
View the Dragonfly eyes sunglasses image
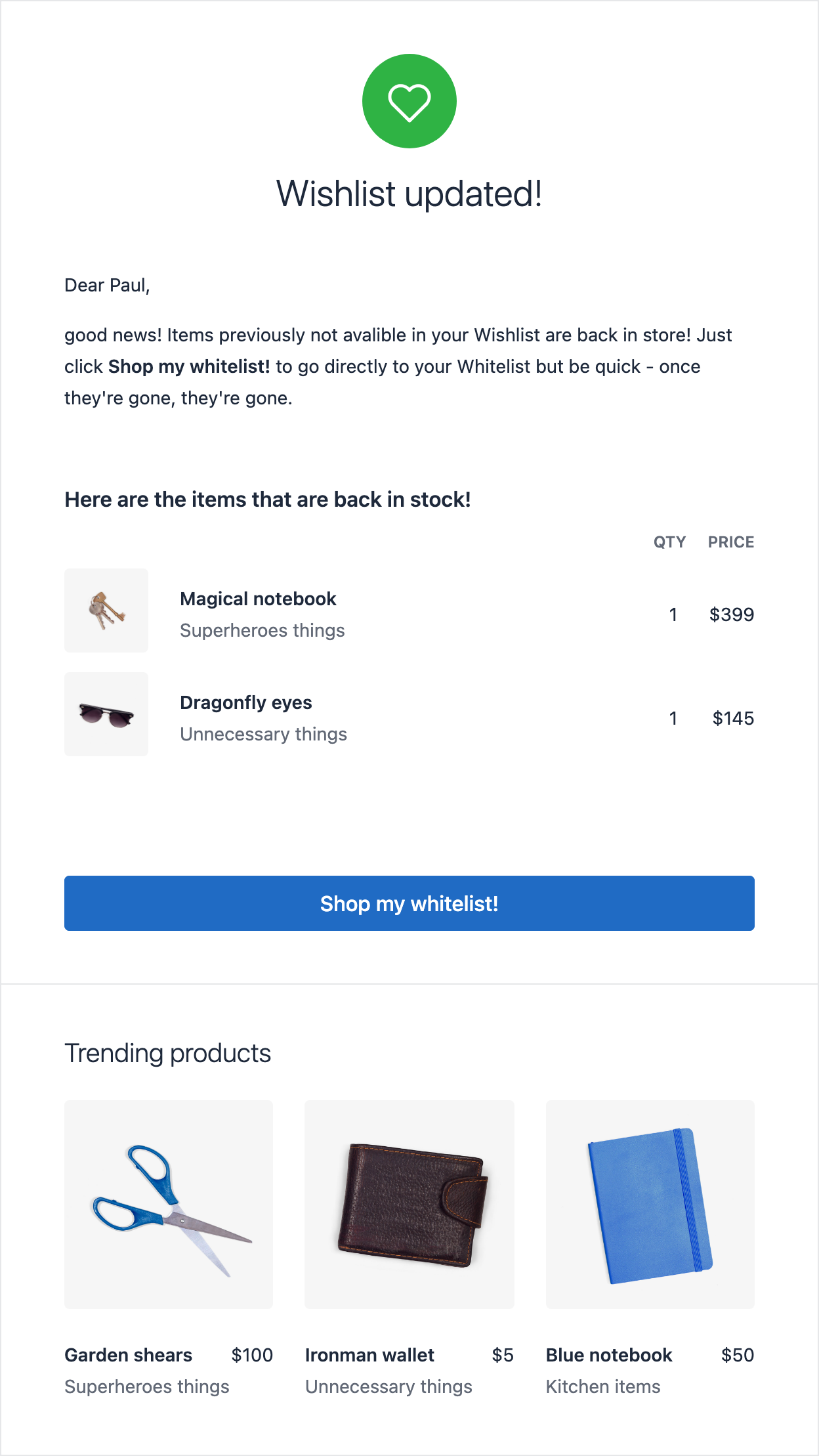(106, 714)
